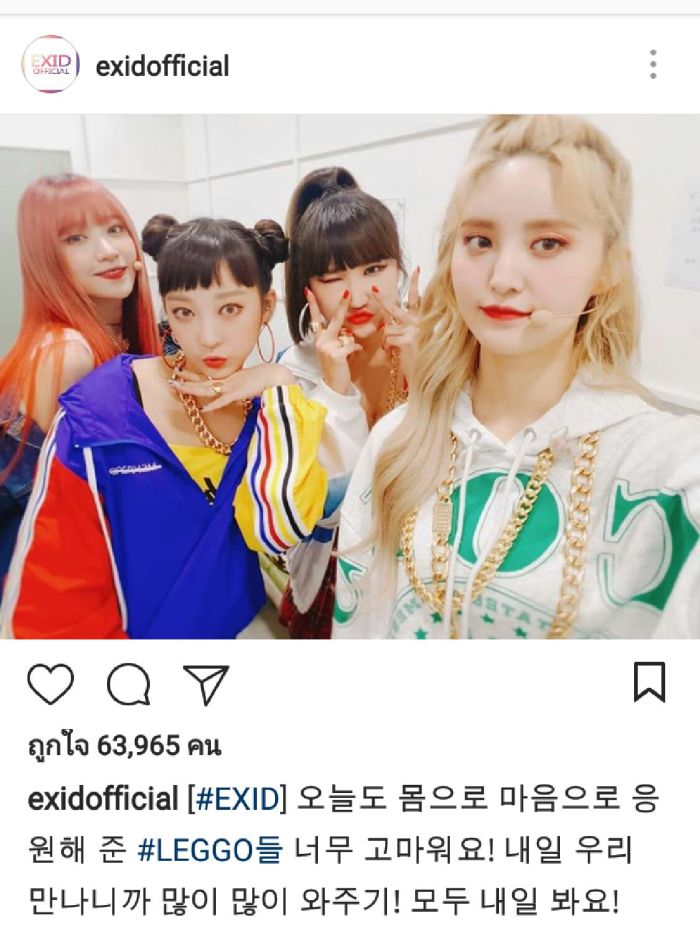This screenshot has width=700, height=933.
Task: Tap exidofficial username in the caption
Action: point(103,799)
